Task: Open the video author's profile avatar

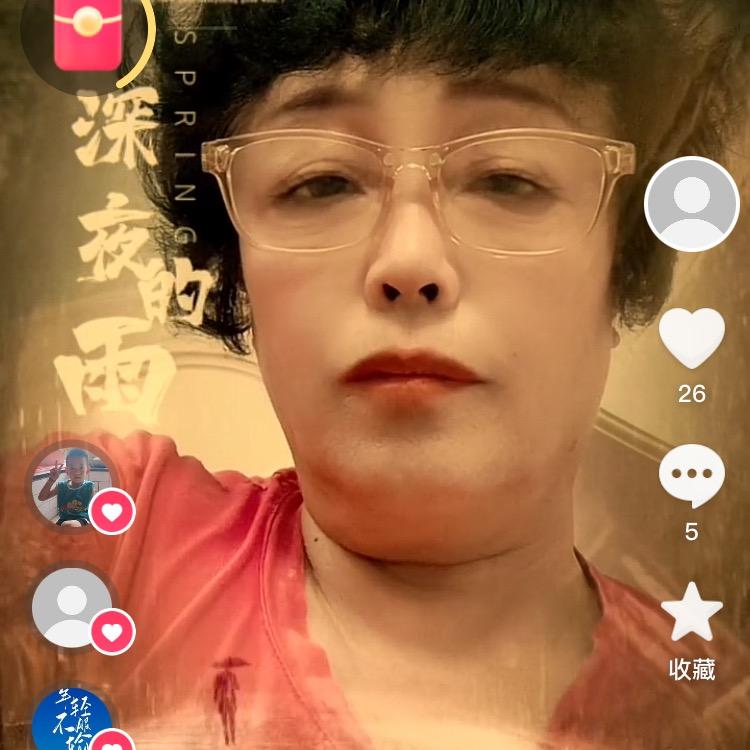Action: click(x=692, y=204)
